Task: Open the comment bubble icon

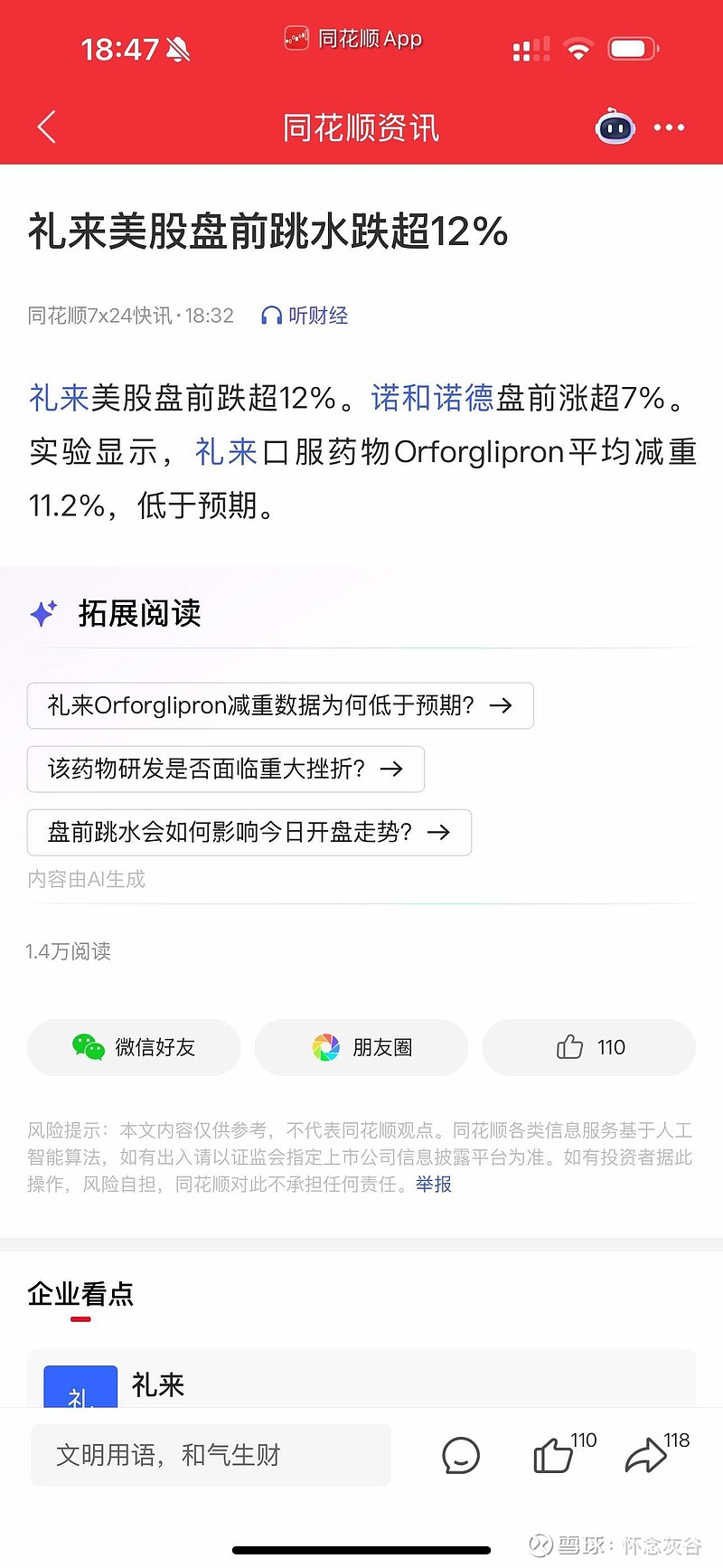Action: point(461,1455)
